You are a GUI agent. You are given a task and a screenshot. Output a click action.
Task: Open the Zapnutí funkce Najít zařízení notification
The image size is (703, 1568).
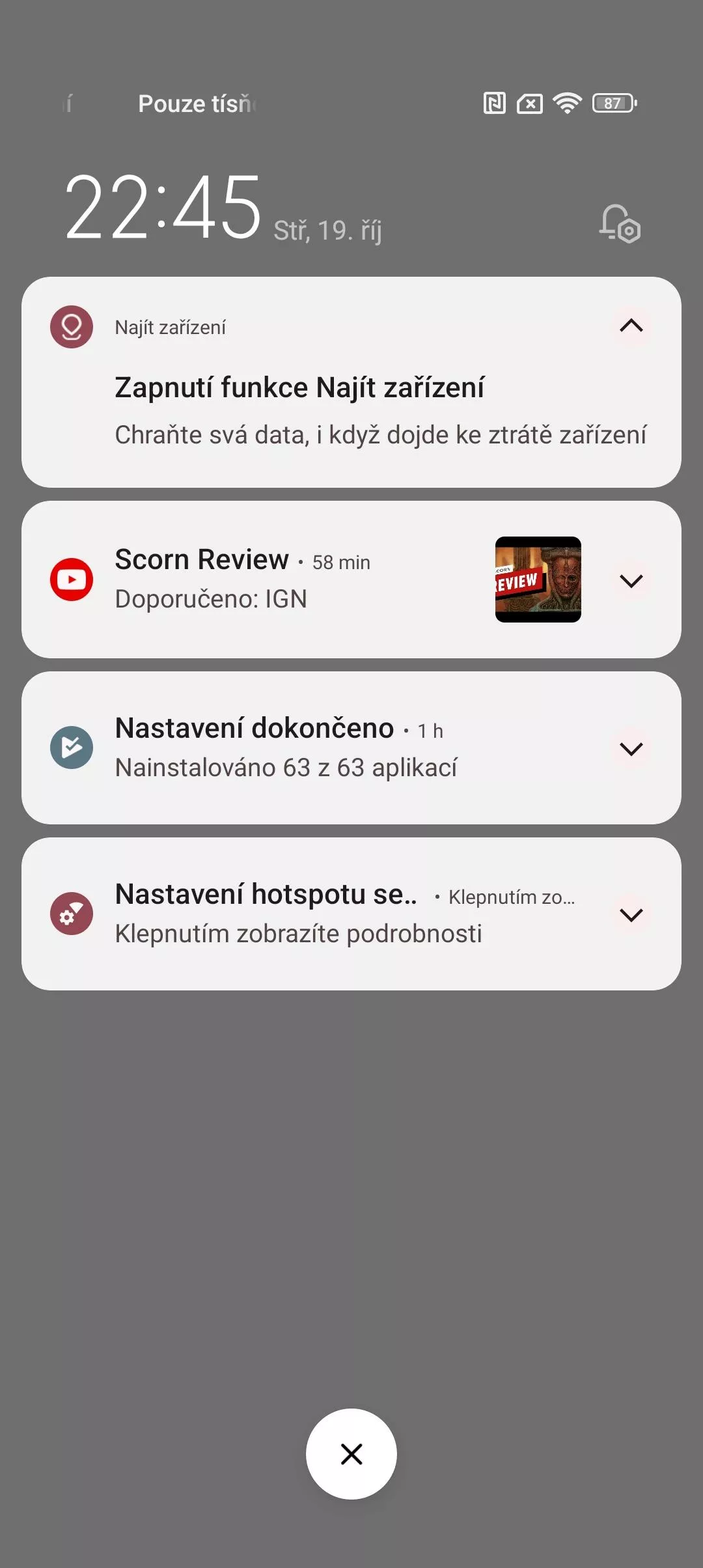351,382
